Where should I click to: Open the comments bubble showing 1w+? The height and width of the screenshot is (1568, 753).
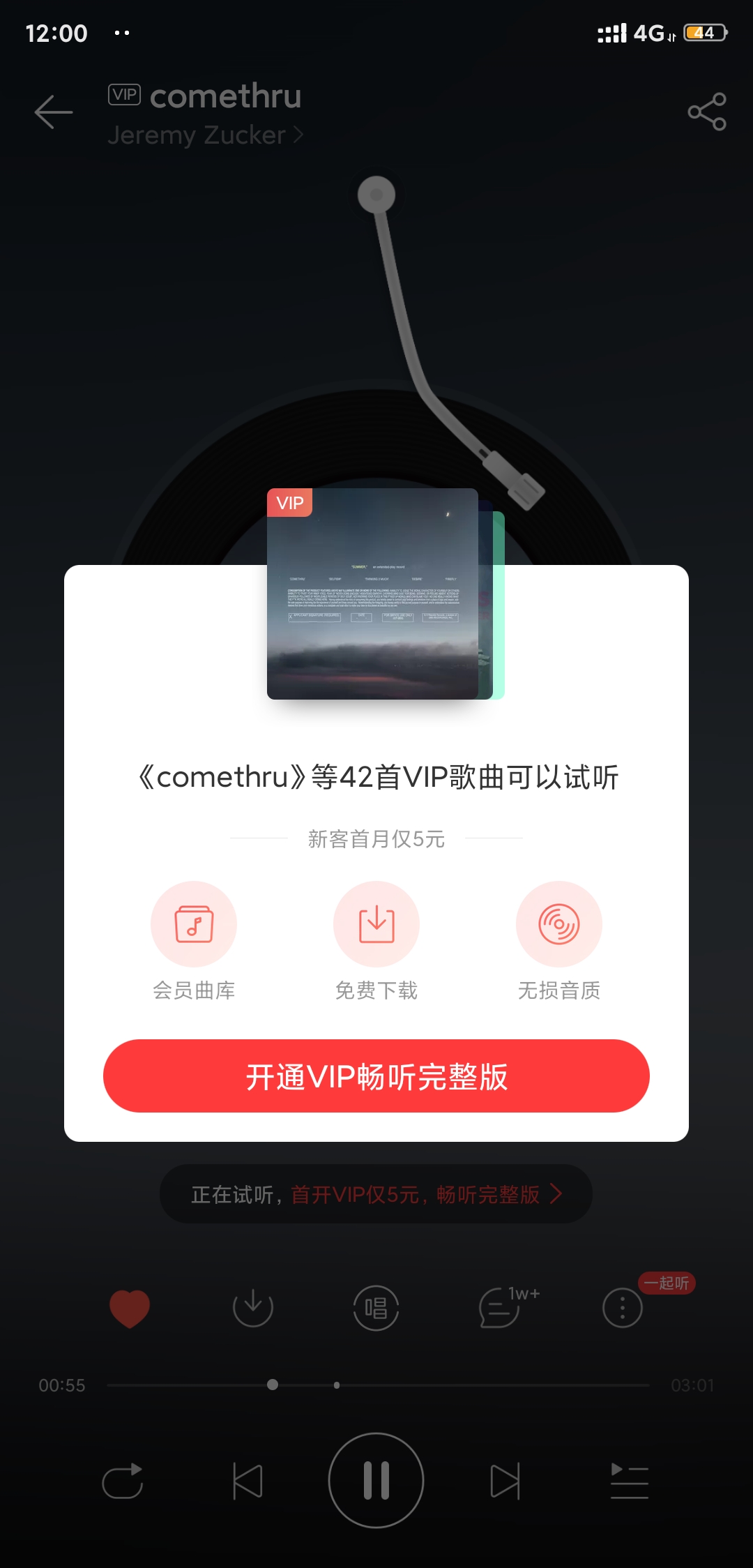(x=499, y=1310)
